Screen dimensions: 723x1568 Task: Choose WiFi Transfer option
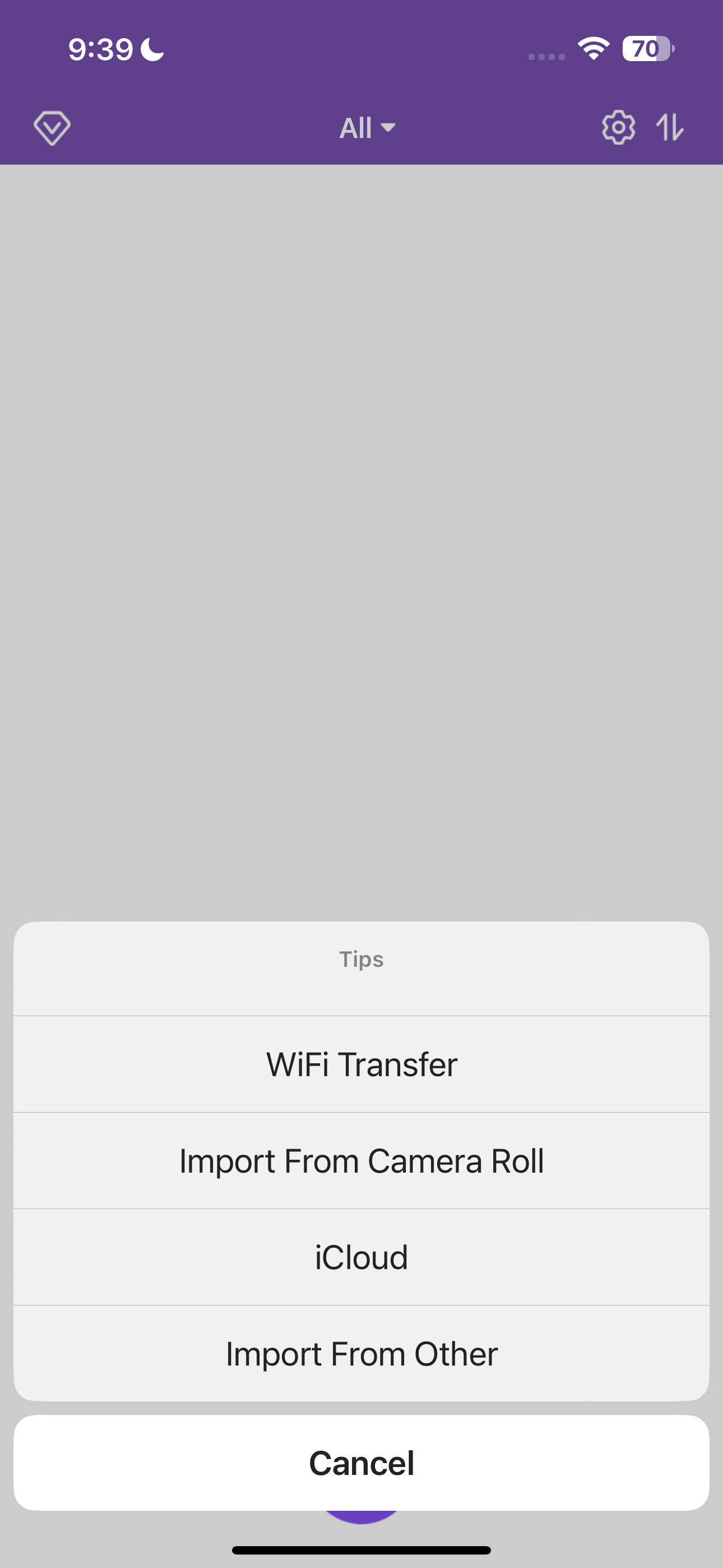tap(361, 1064)
